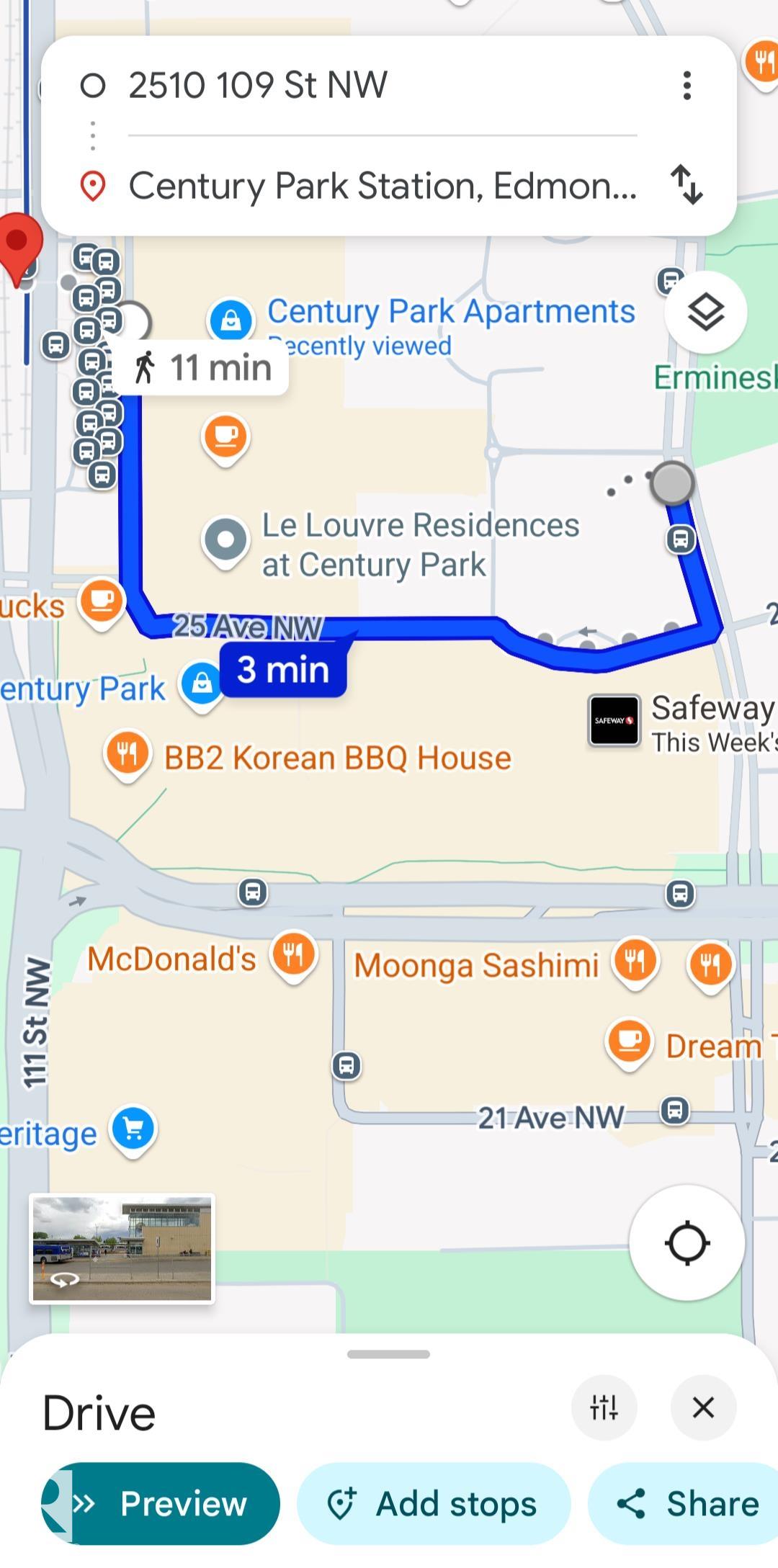This screenshot has width=778, height=1568.
Task: Select the 11 min walking route
Action: 202,368
